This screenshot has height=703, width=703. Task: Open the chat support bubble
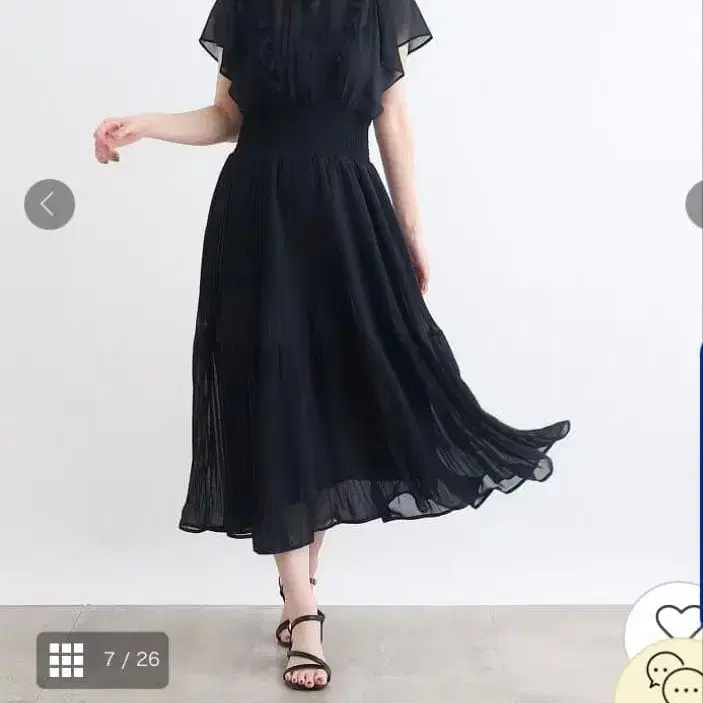pyautogui.click(x=672, y=676)
